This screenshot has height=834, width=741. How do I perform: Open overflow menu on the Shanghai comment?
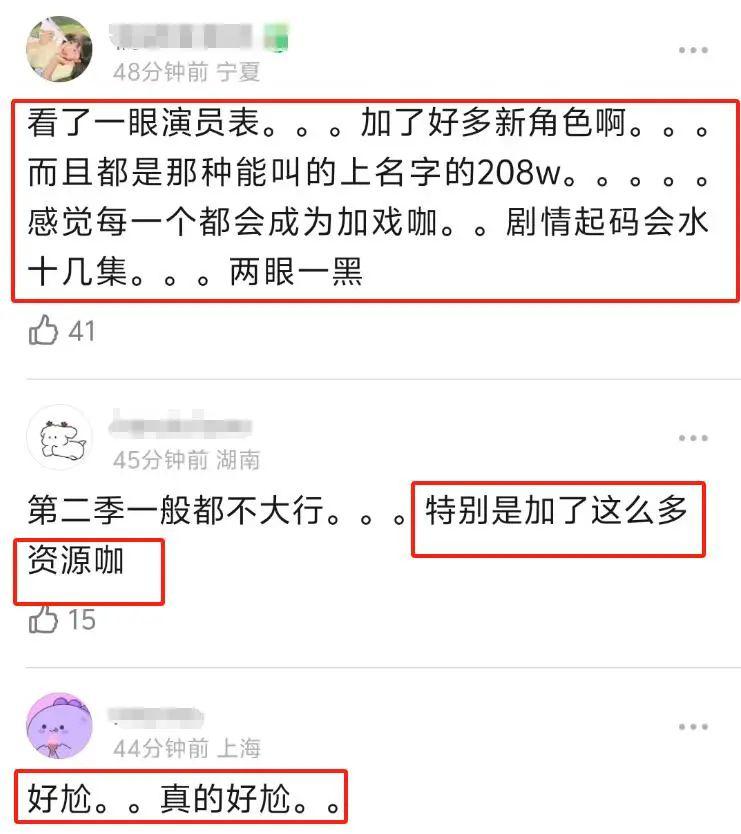point(693,727)
